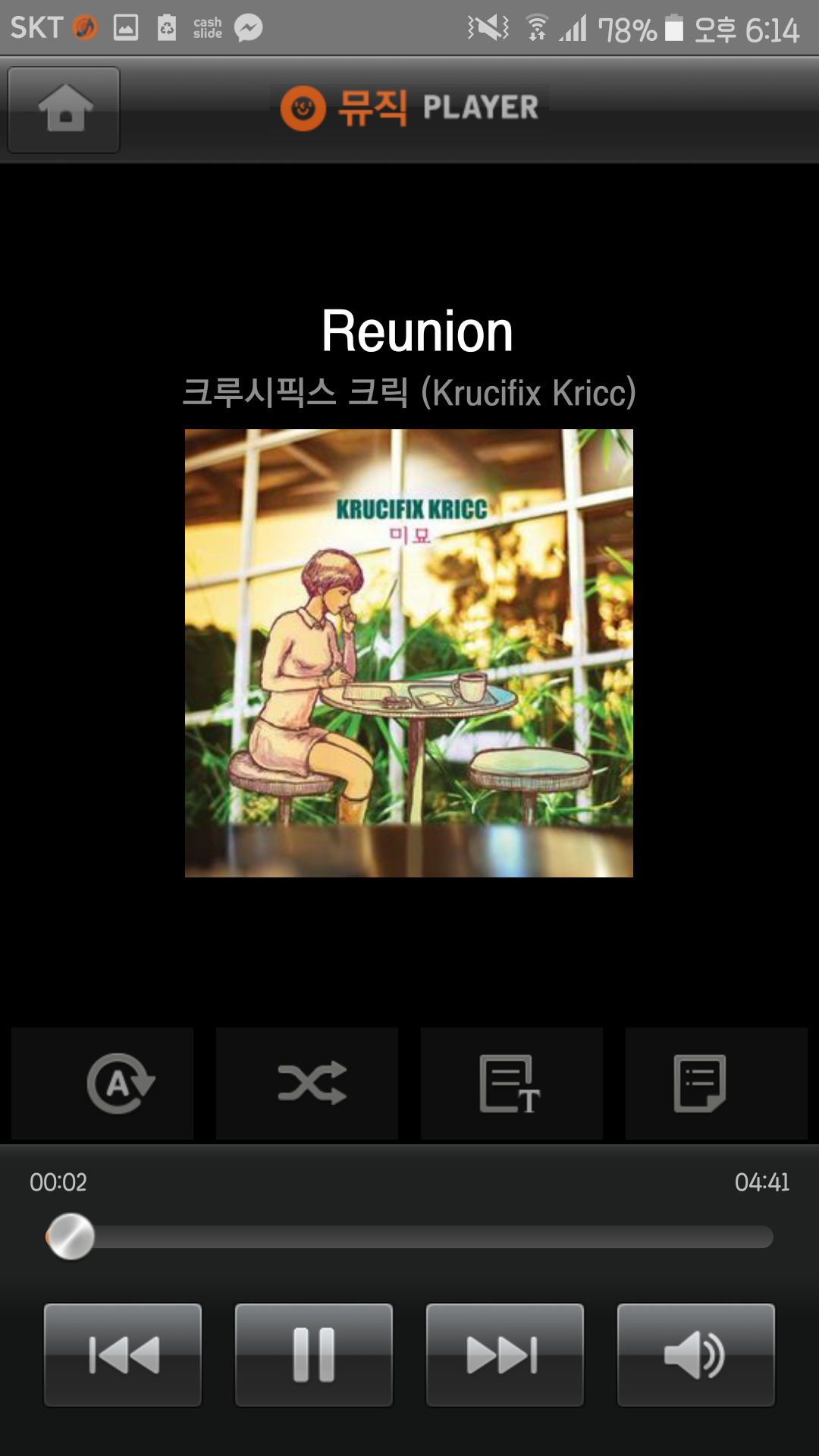819x1456 pixels.
Task: Pause the song Reunion
Action: pos(314,1355)
